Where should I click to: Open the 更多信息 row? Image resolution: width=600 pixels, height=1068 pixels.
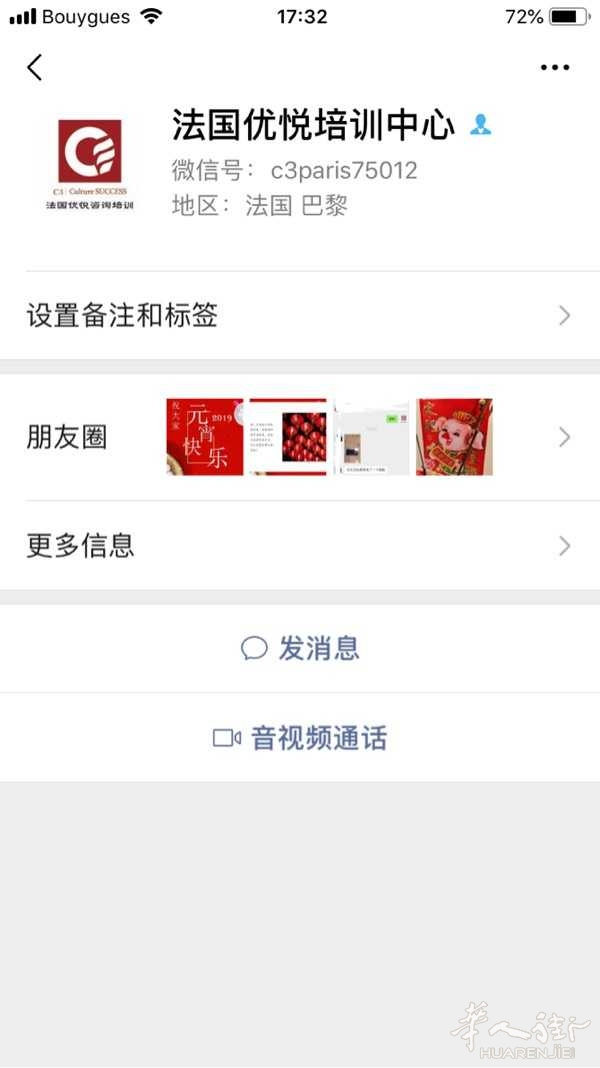[300, 546]
